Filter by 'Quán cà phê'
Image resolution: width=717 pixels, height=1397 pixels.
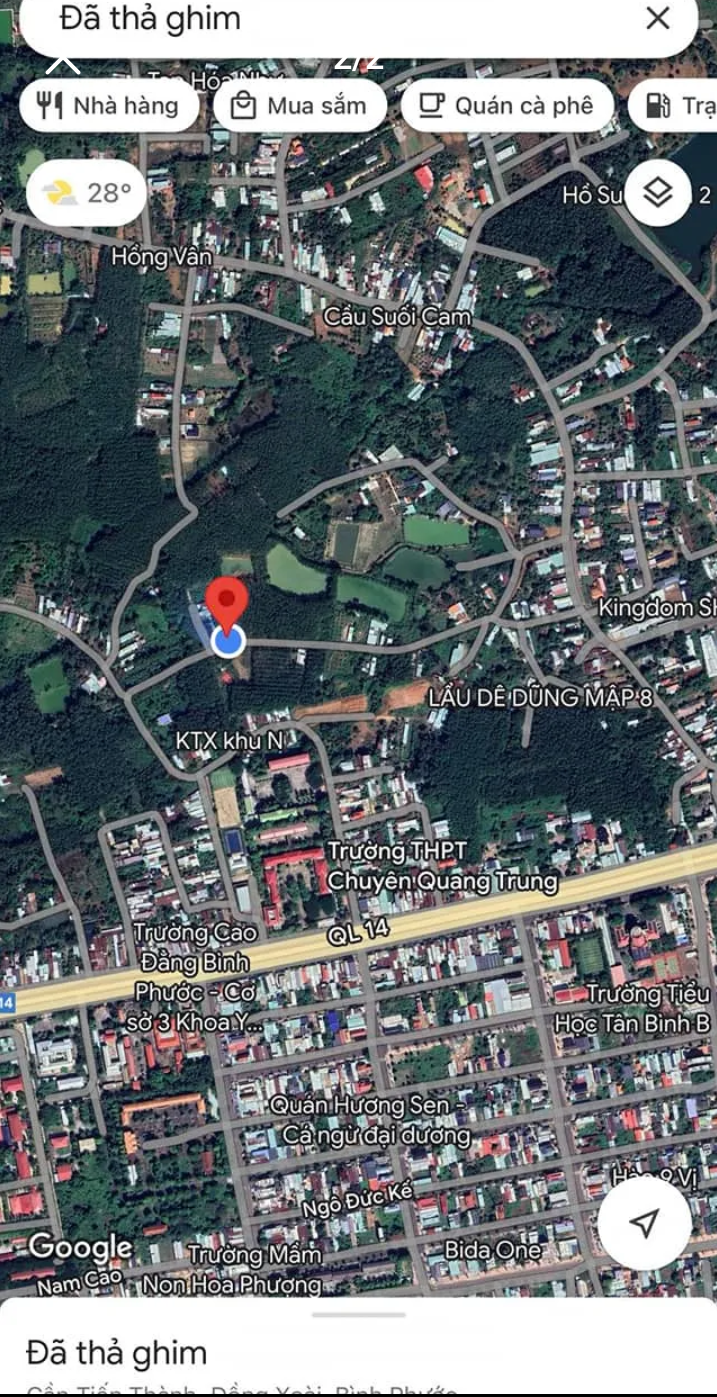pos(507,106)
